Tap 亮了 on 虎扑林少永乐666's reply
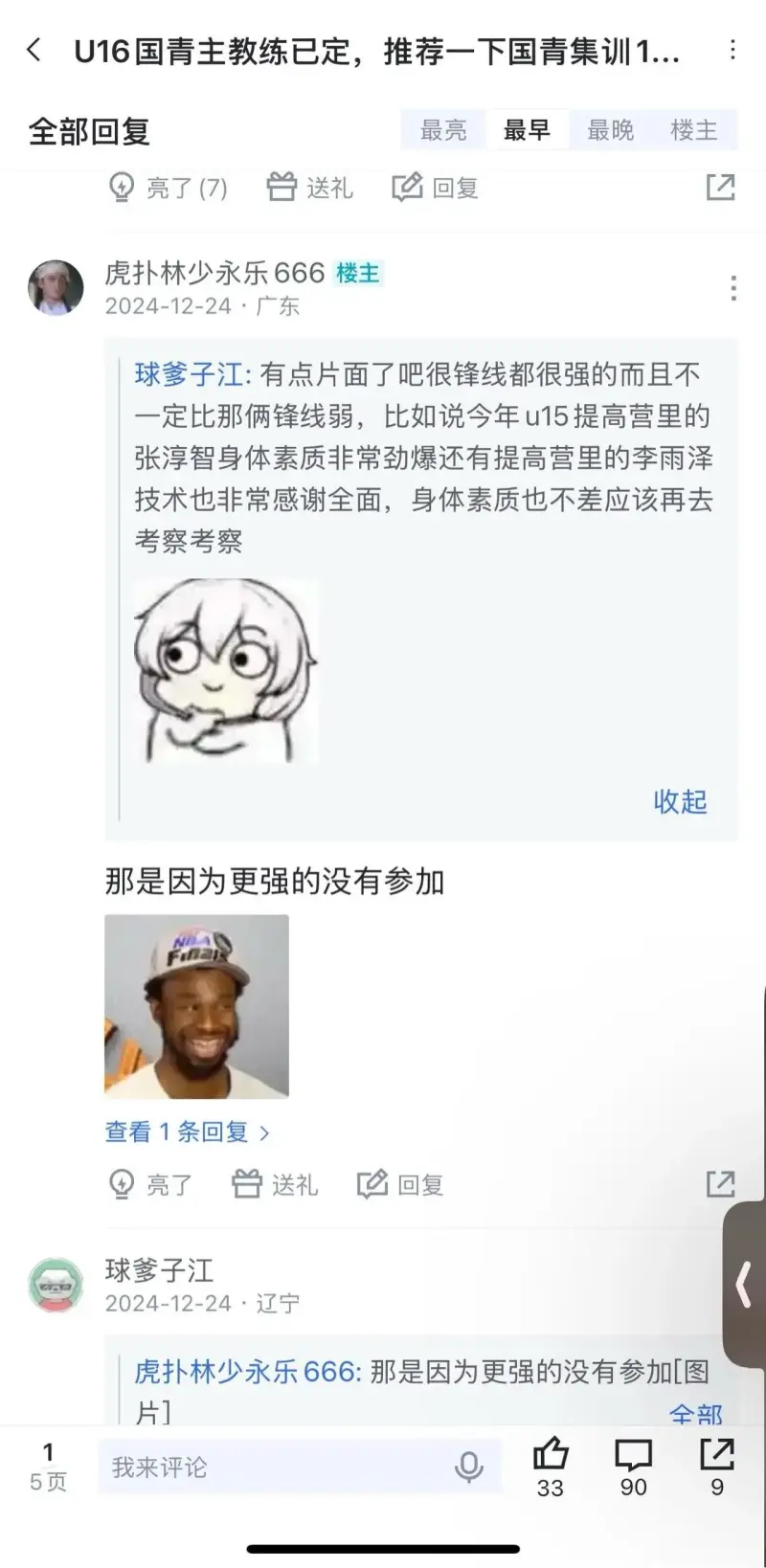This screenshot has height=1568, width=766. click(x=151, y=1185)
